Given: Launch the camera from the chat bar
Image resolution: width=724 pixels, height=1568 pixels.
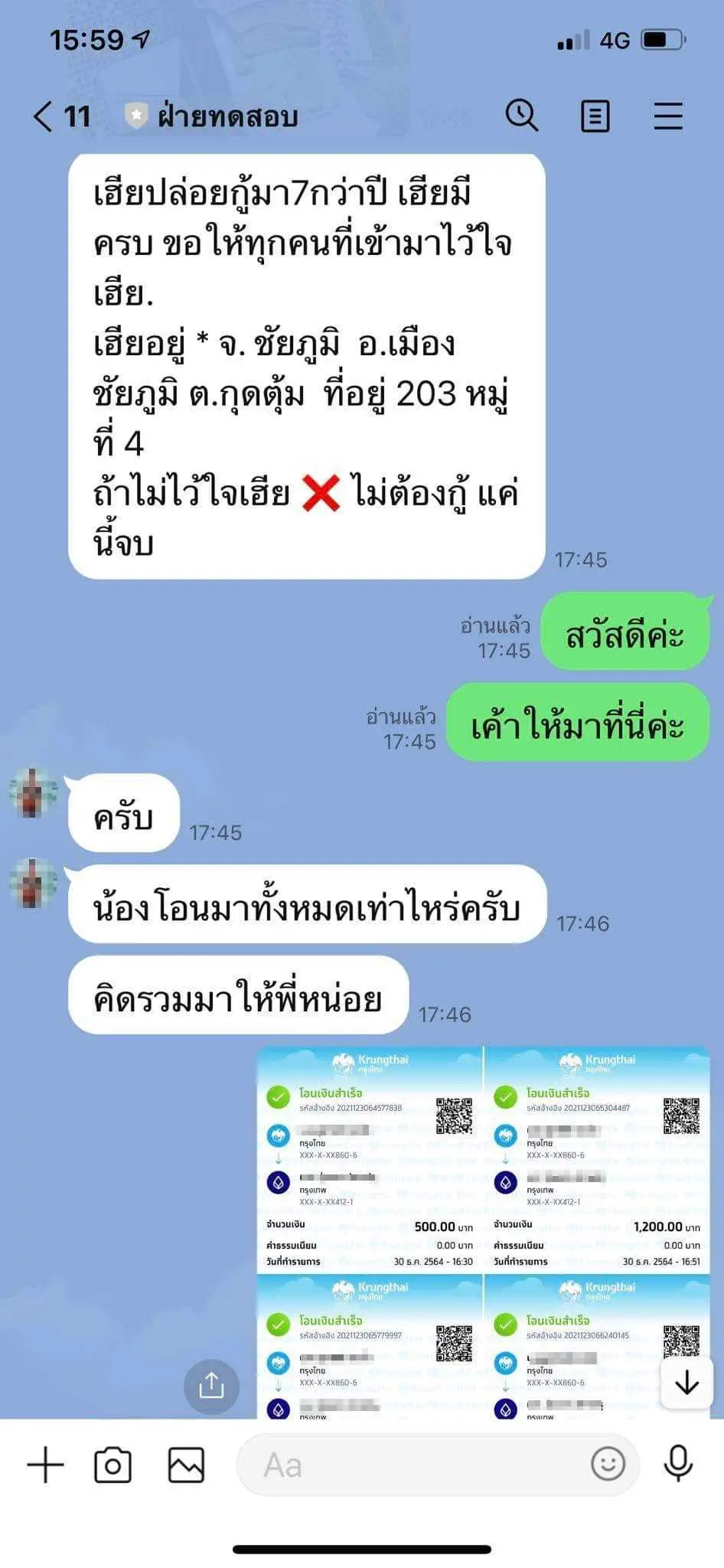Looking at the screenshot, I should [113, 1465].
